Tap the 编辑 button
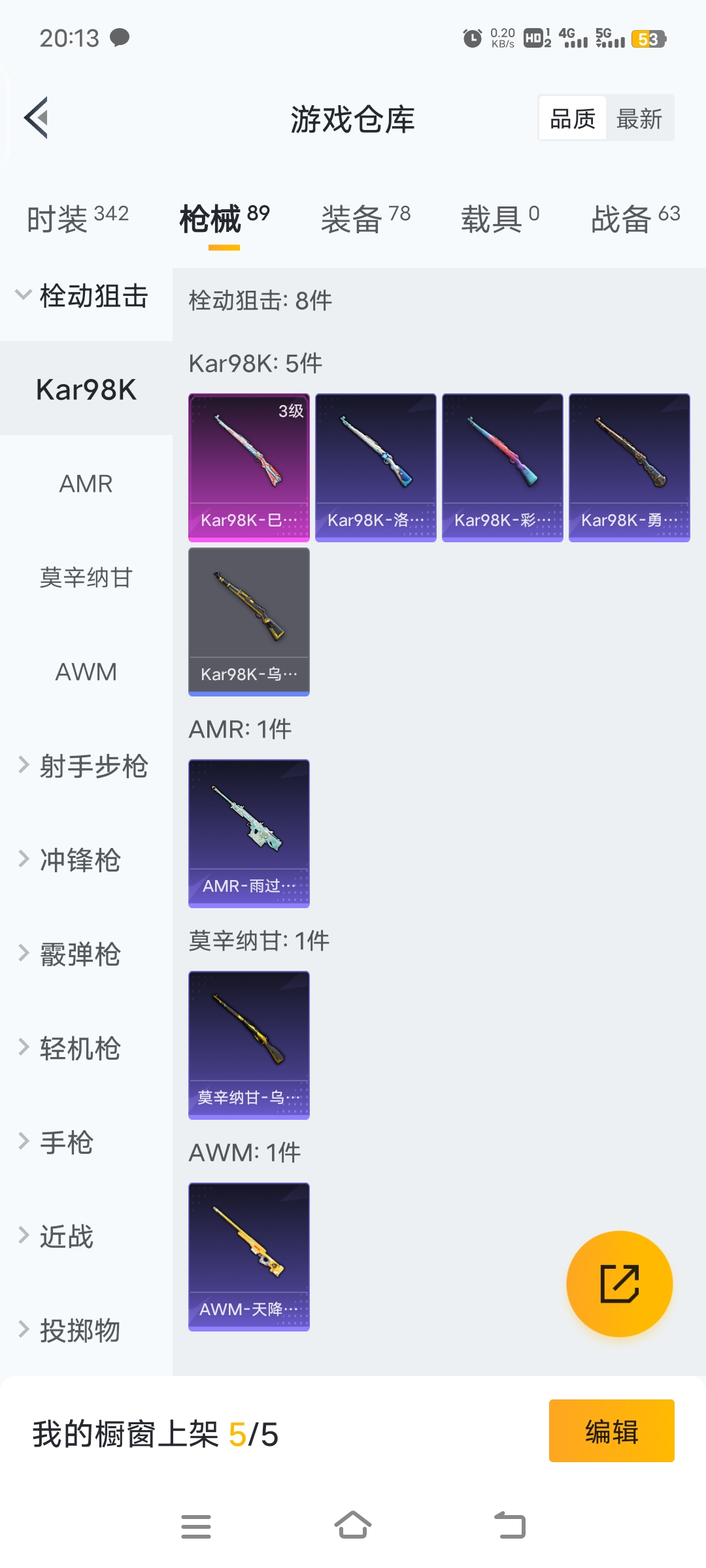 [611, 1431]
